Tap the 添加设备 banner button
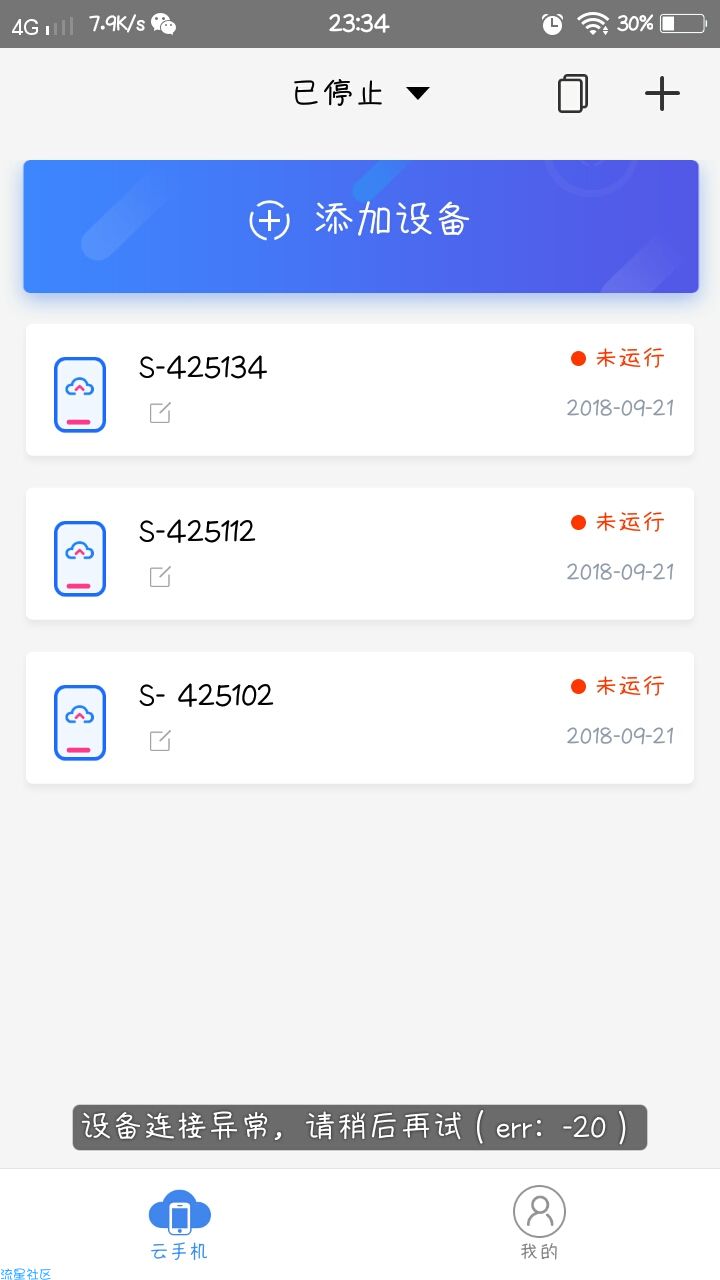 point(360,226)
